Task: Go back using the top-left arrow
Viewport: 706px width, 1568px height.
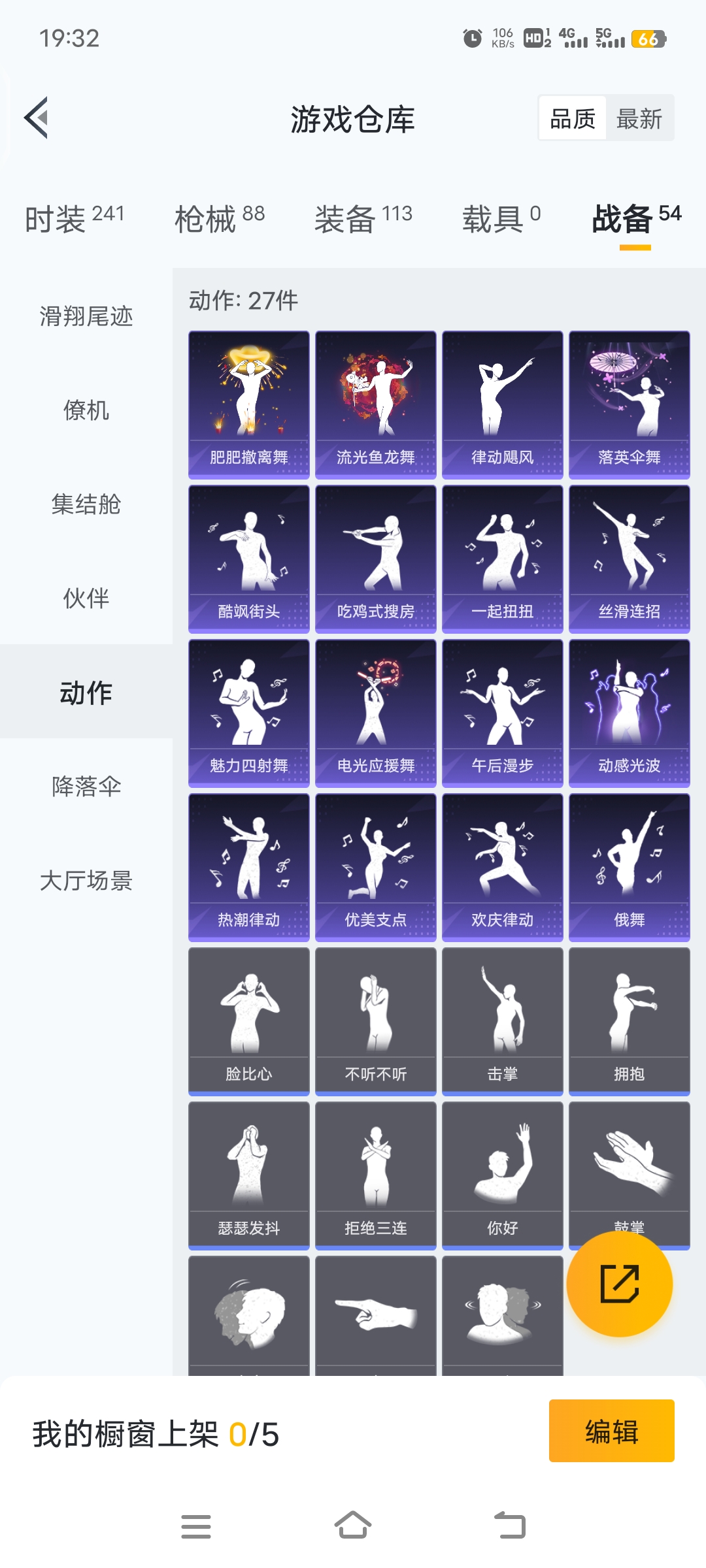Action: [36, 118]
